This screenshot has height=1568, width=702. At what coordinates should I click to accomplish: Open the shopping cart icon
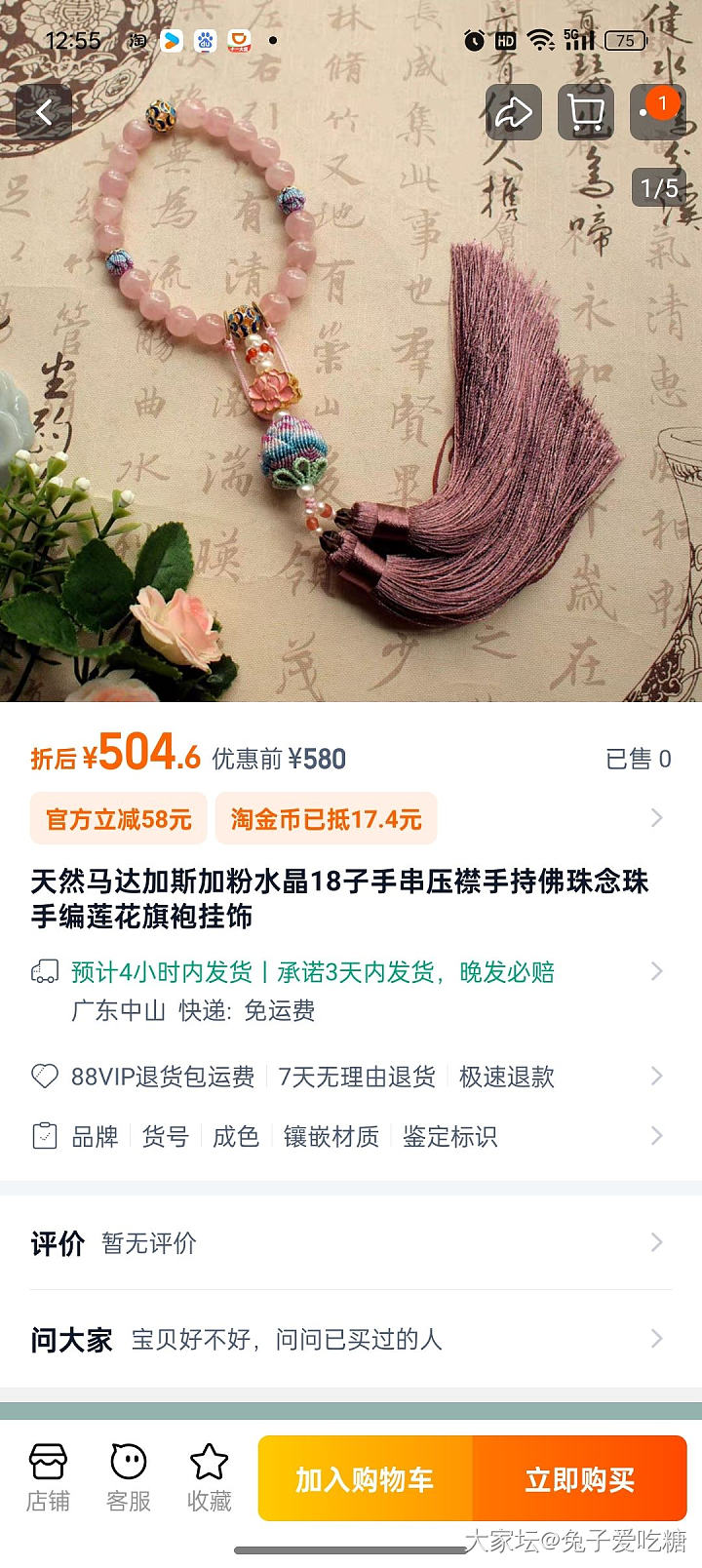click(x=586, y=112)
